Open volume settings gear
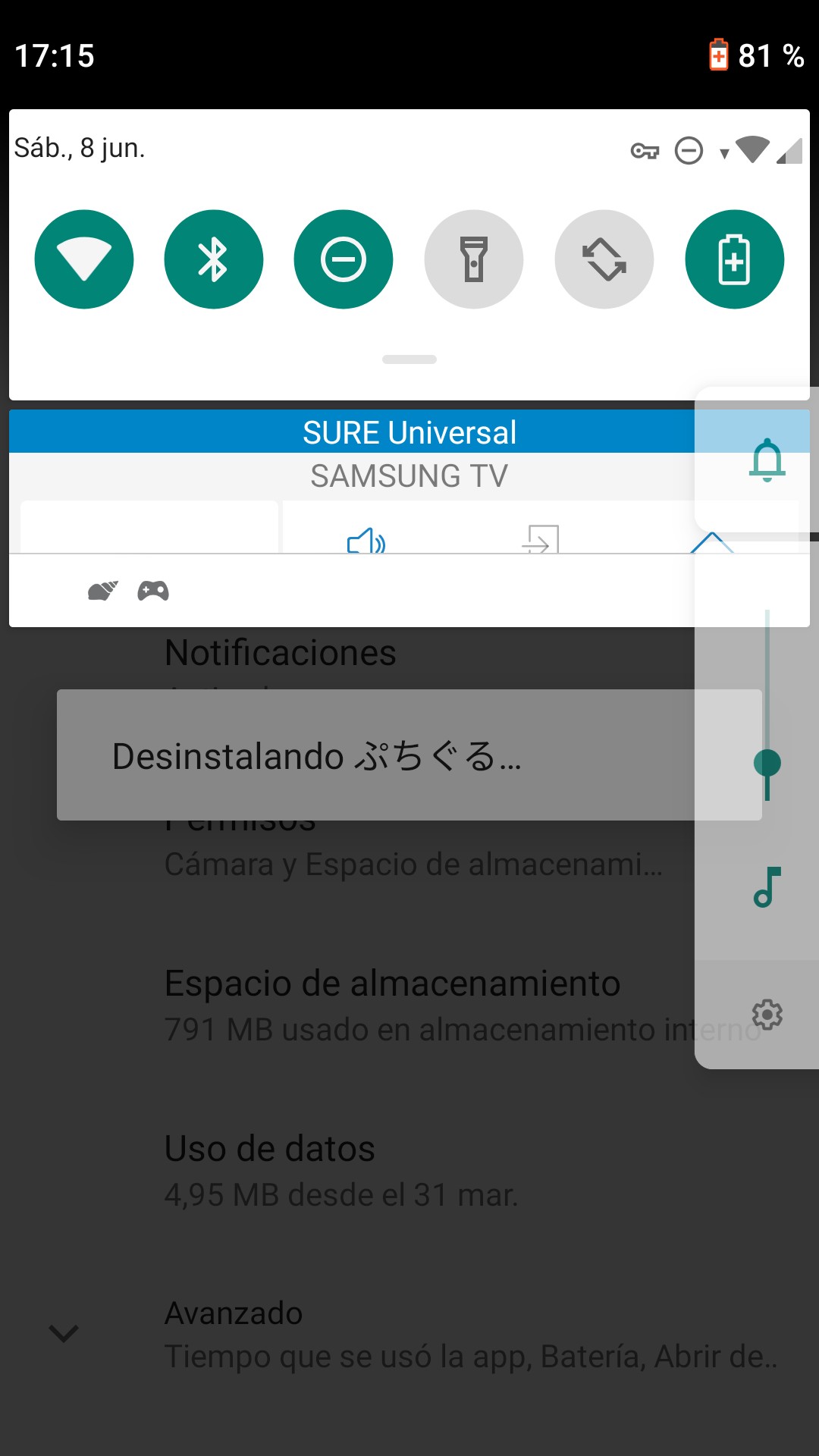This screenshot has height=1456, width=819. 767,1015
